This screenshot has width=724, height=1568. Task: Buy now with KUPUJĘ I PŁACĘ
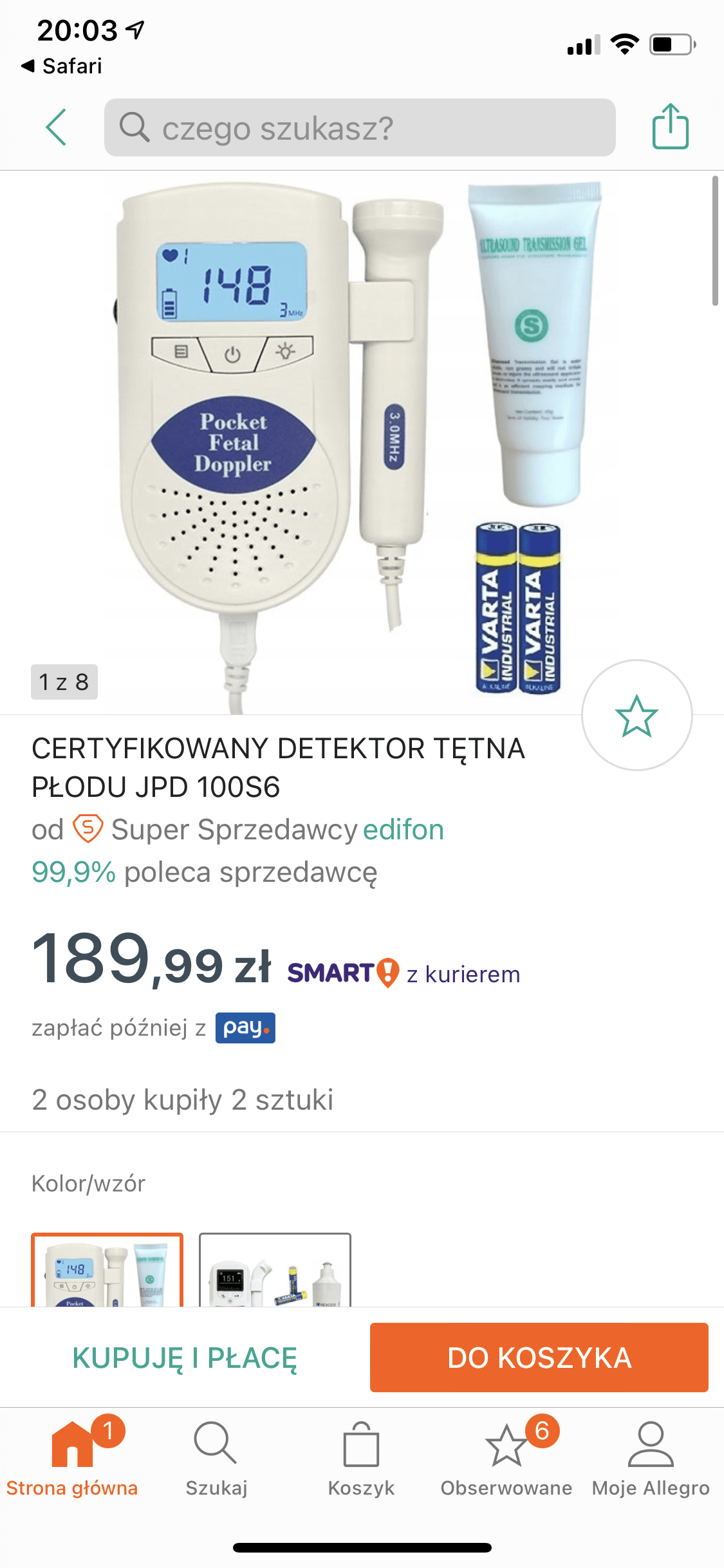click(x=185, y=1358)
